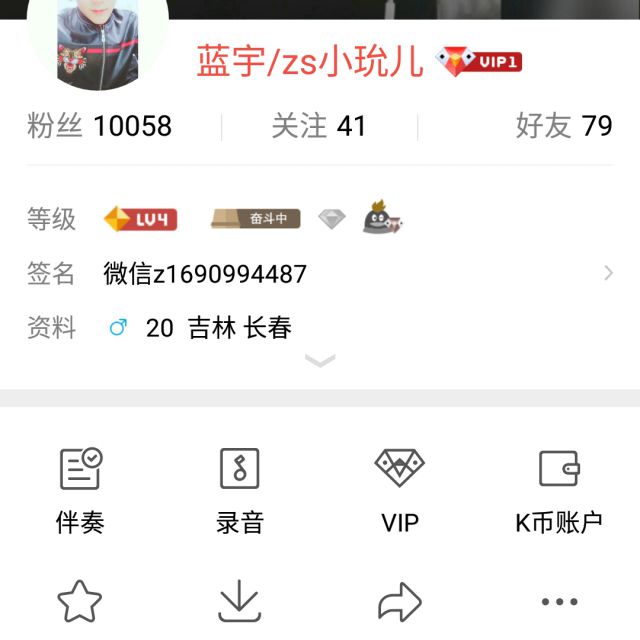640x640 pixels.
Task: Open the profile avatar photo
Action: pyautogui.click(x=97, y=45)
